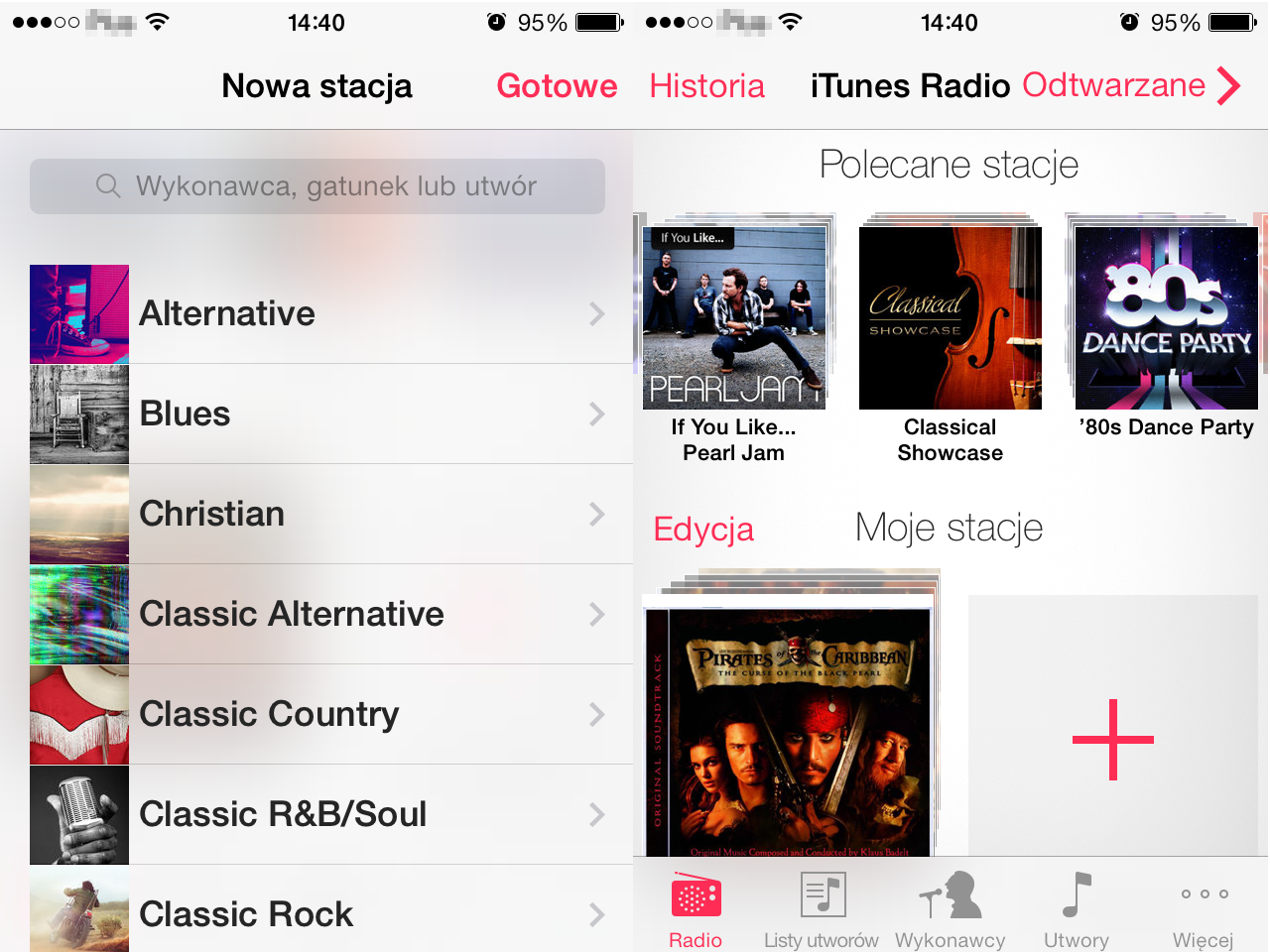Screen dimensions: 1270x952
Task: Tap Edycja to edit my stations
Action: 703,530
